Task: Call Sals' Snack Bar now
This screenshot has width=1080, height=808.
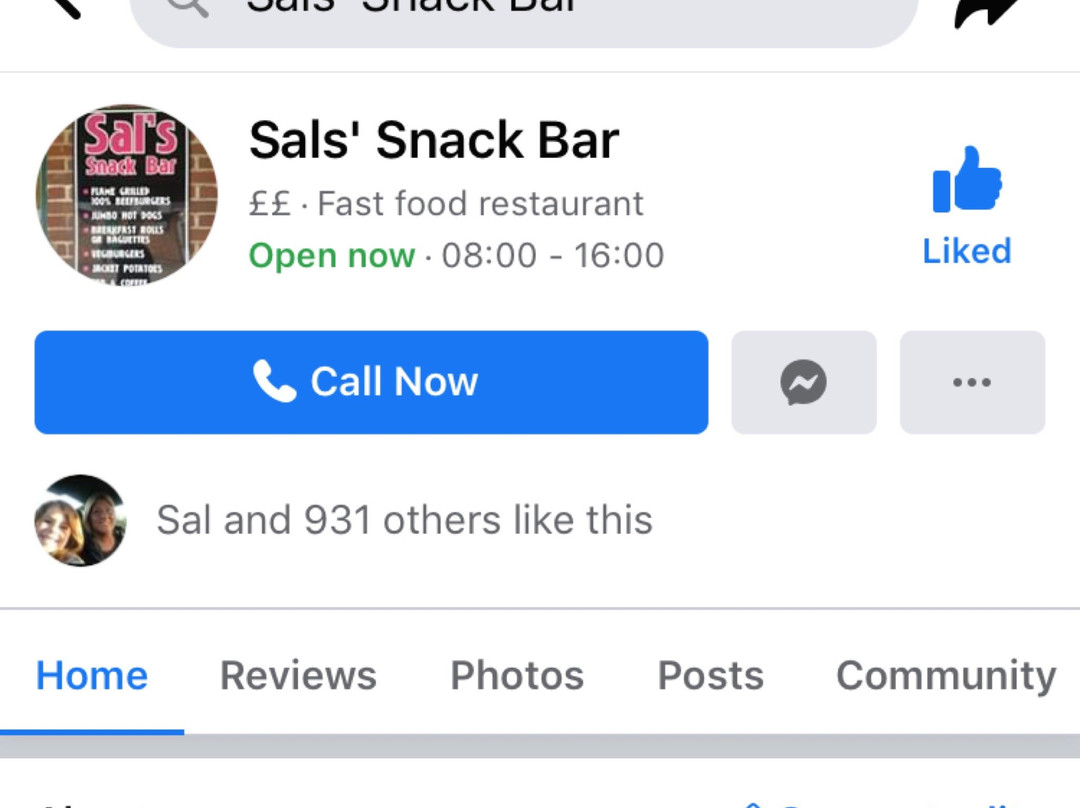Action: [x=371, y=382]
